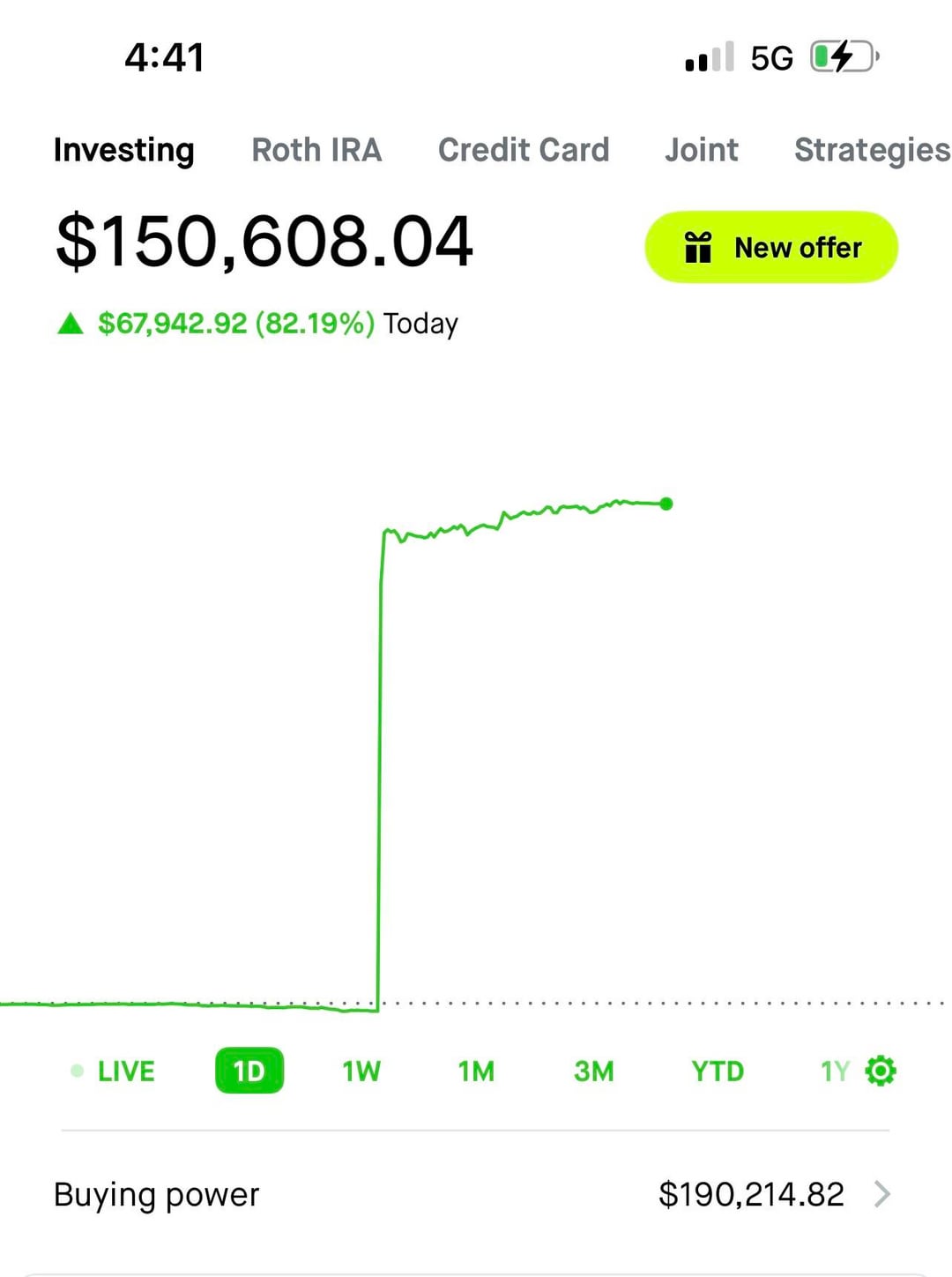Open chart settings gear
Image resolution: width=952 pixels, height=1277 pixels.
(x=881, y=1071)
